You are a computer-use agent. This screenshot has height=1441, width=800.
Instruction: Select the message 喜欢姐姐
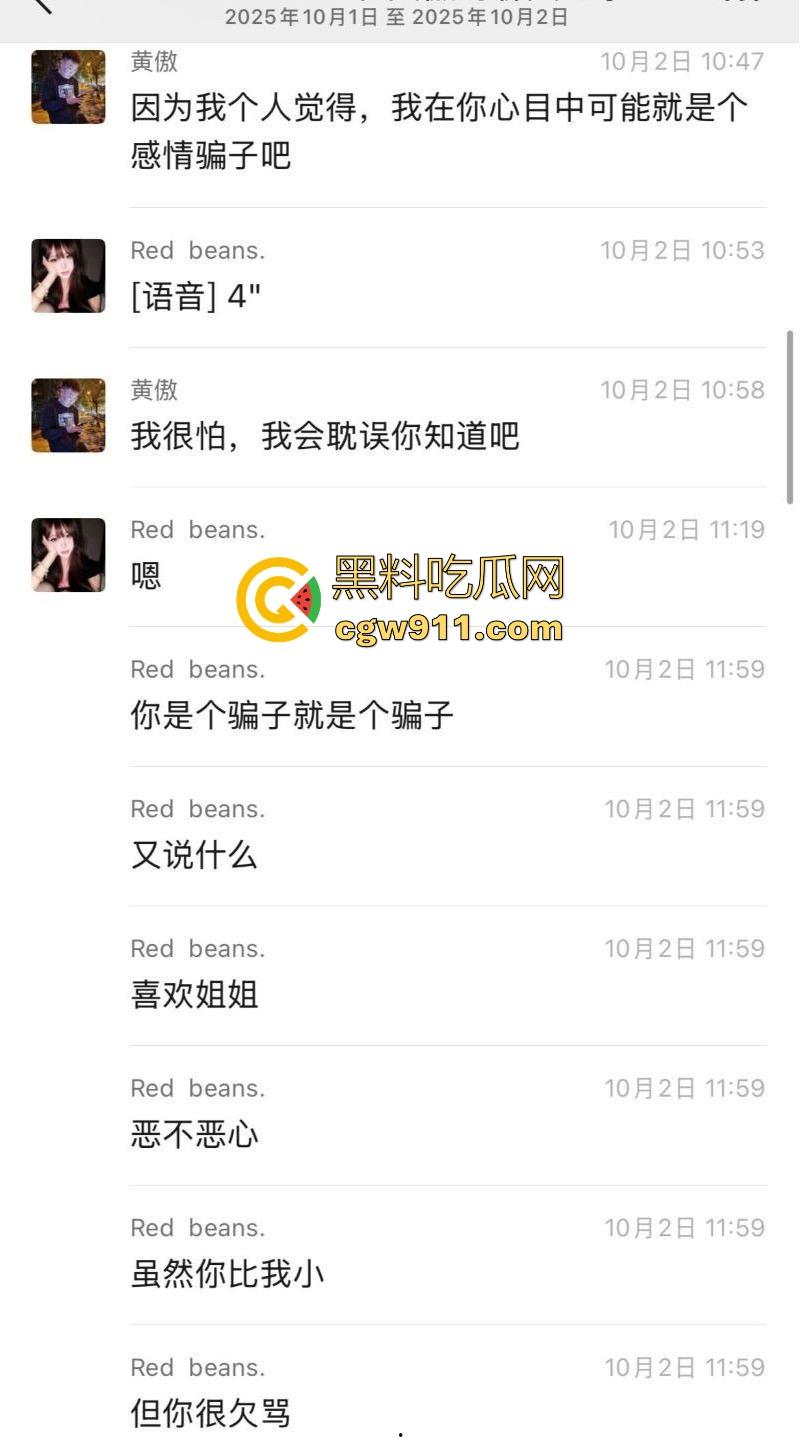[194, 994]
